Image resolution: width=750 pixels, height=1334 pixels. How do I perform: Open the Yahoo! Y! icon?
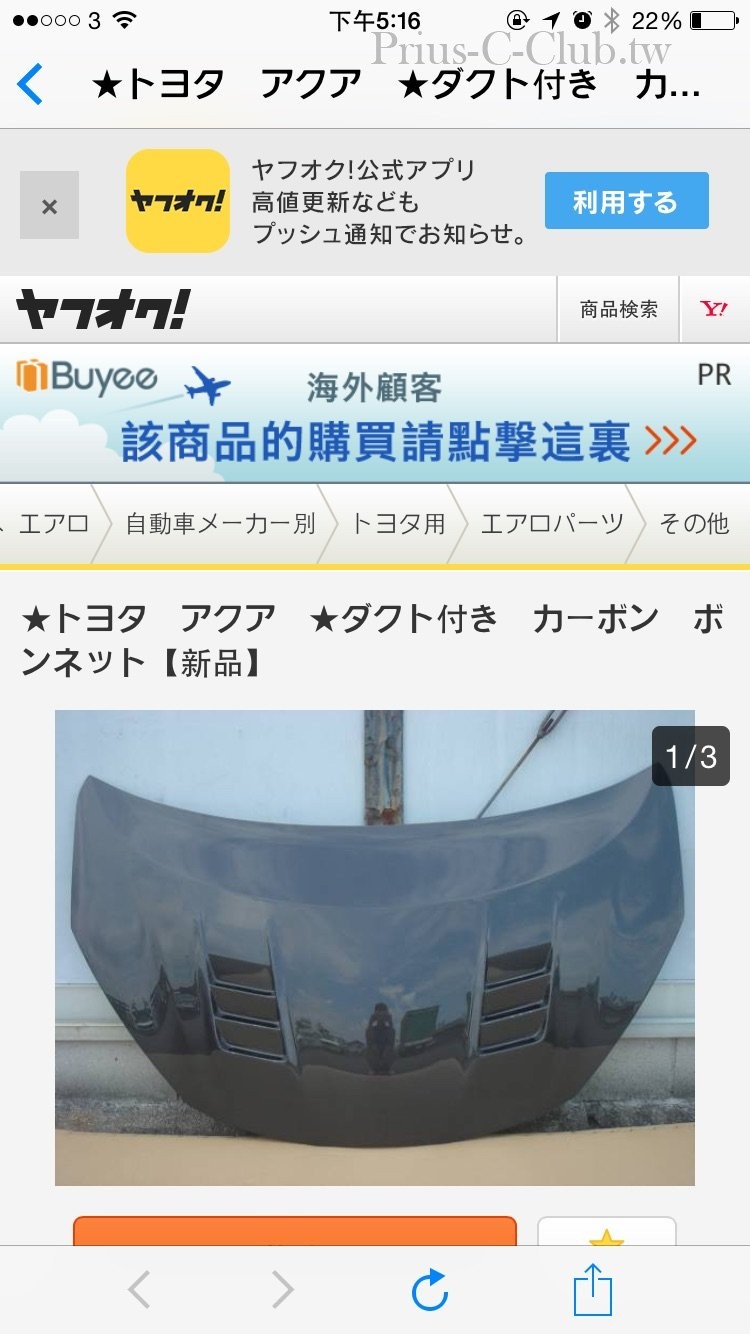point(714,310)
